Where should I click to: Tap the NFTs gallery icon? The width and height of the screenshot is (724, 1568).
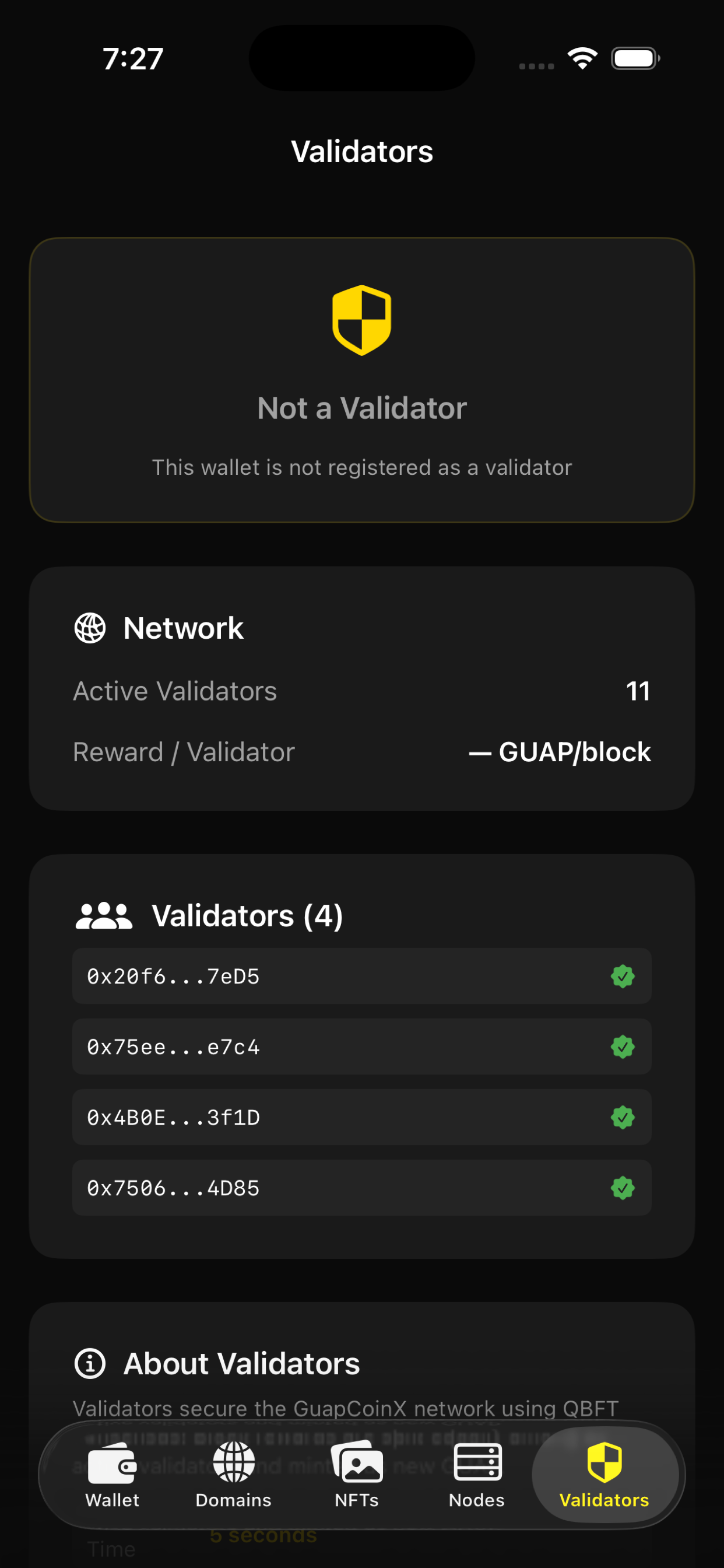point(357,1462)
